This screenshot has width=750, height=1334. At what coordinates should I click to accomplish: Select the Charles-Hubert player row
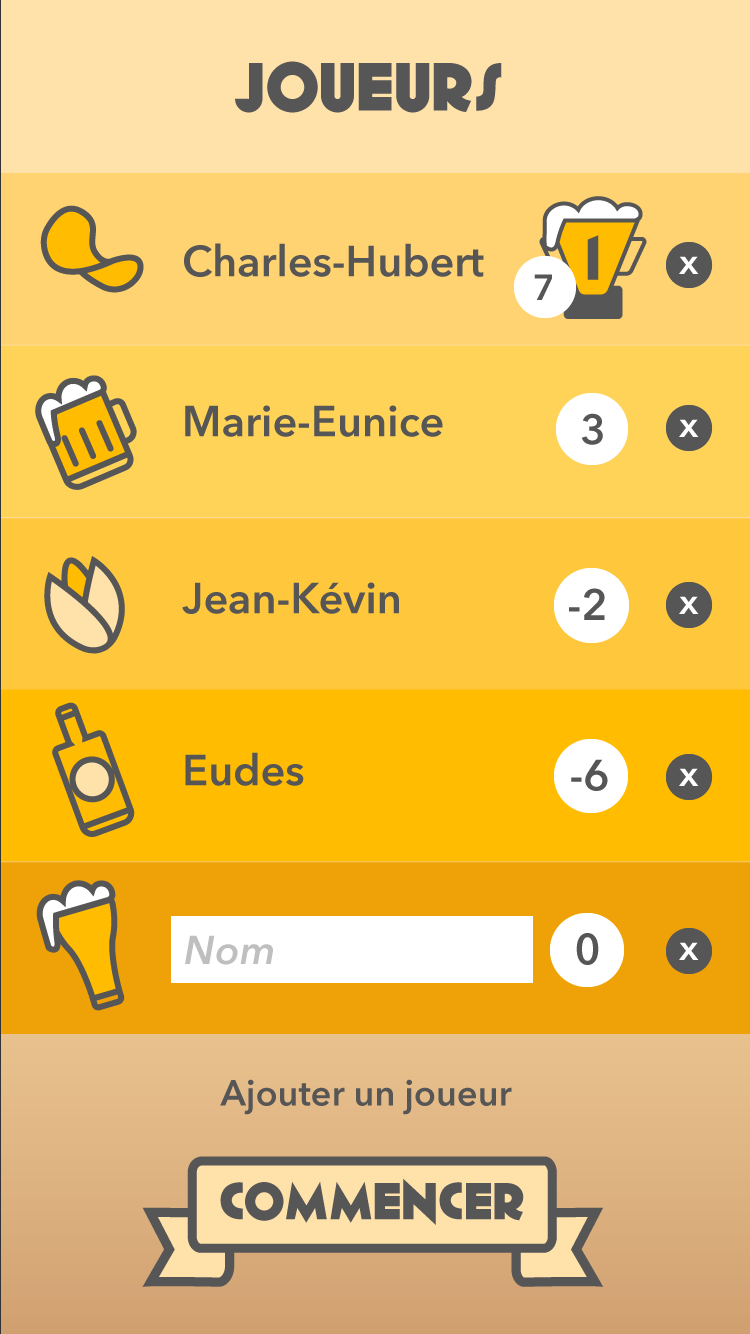pos(333,262)
